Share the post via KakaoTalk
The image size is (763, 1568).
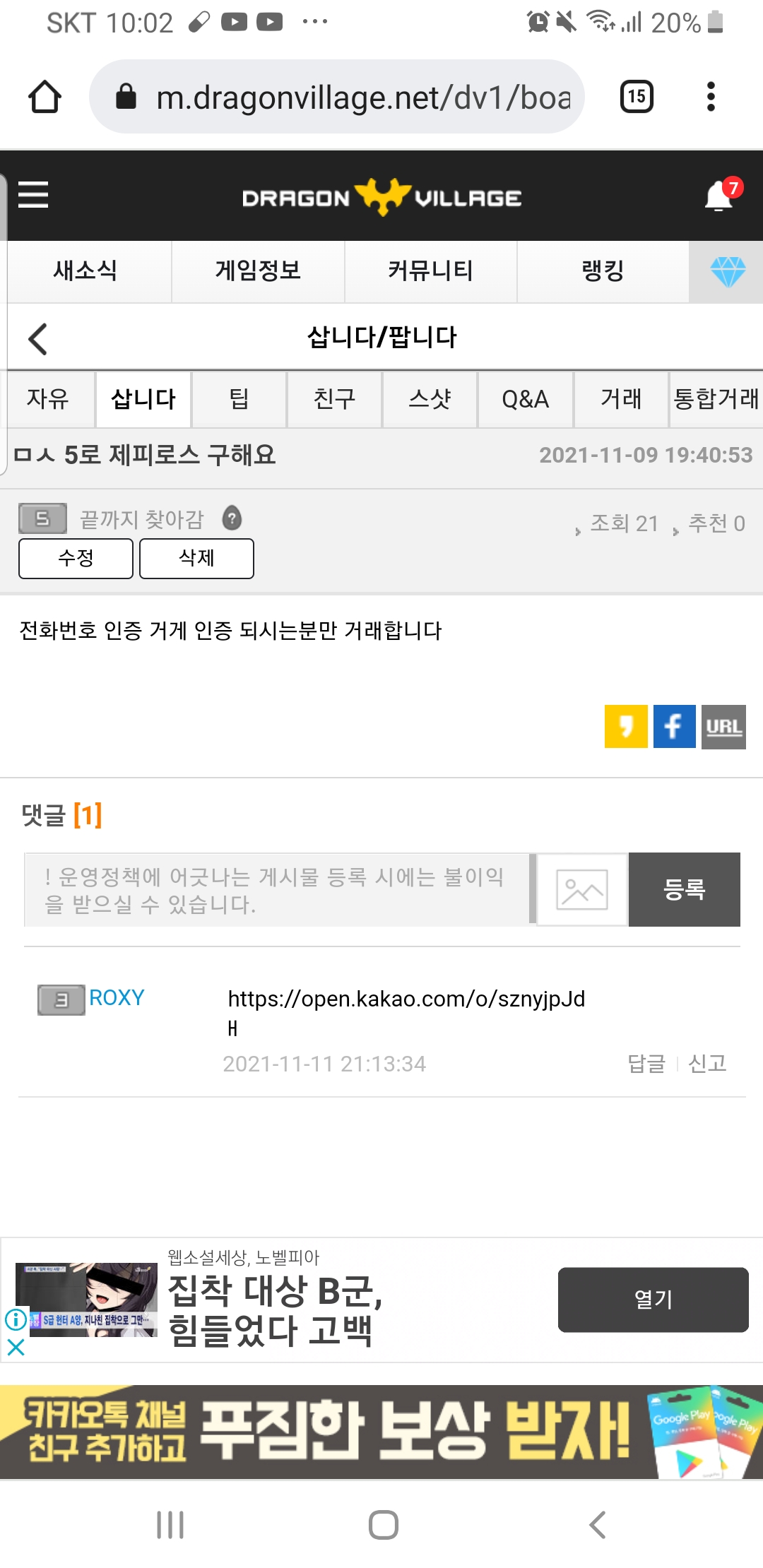625,726
